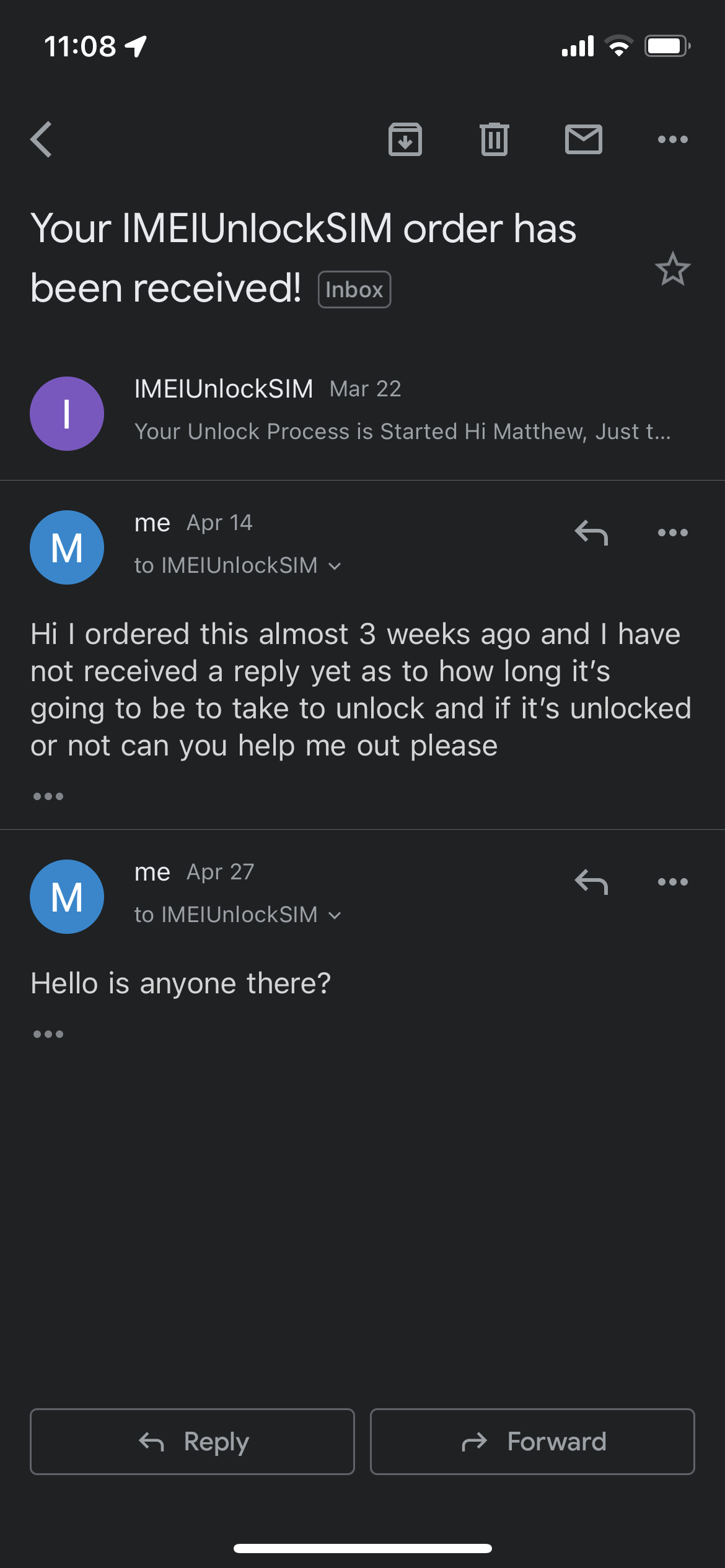
Task: Tap the blue M avatar on Apr 14 message
Action: (x=66, y=547)
